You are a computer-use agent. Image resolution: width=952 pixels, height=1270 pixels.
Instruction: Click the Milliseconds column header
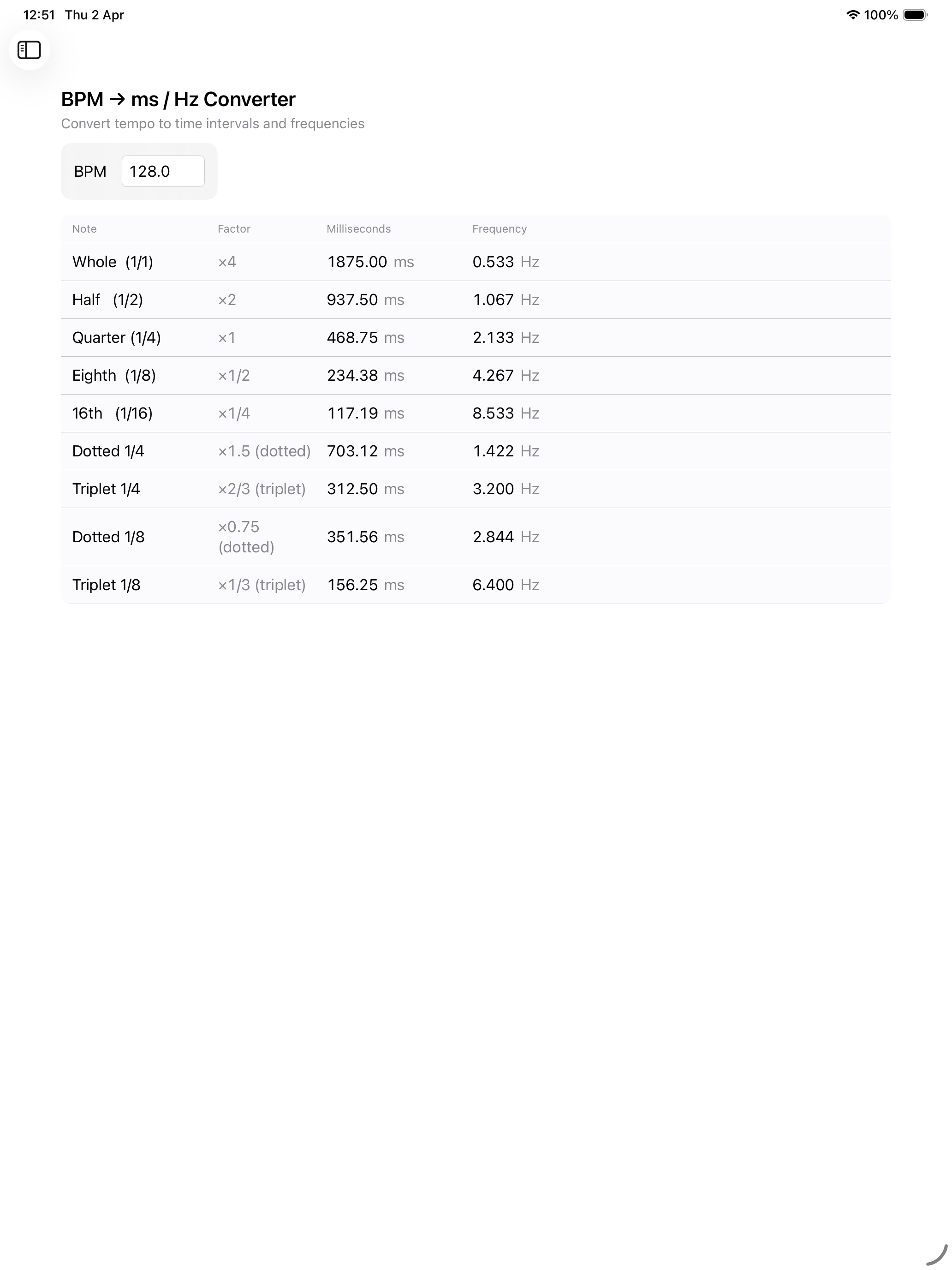point(359,228)
